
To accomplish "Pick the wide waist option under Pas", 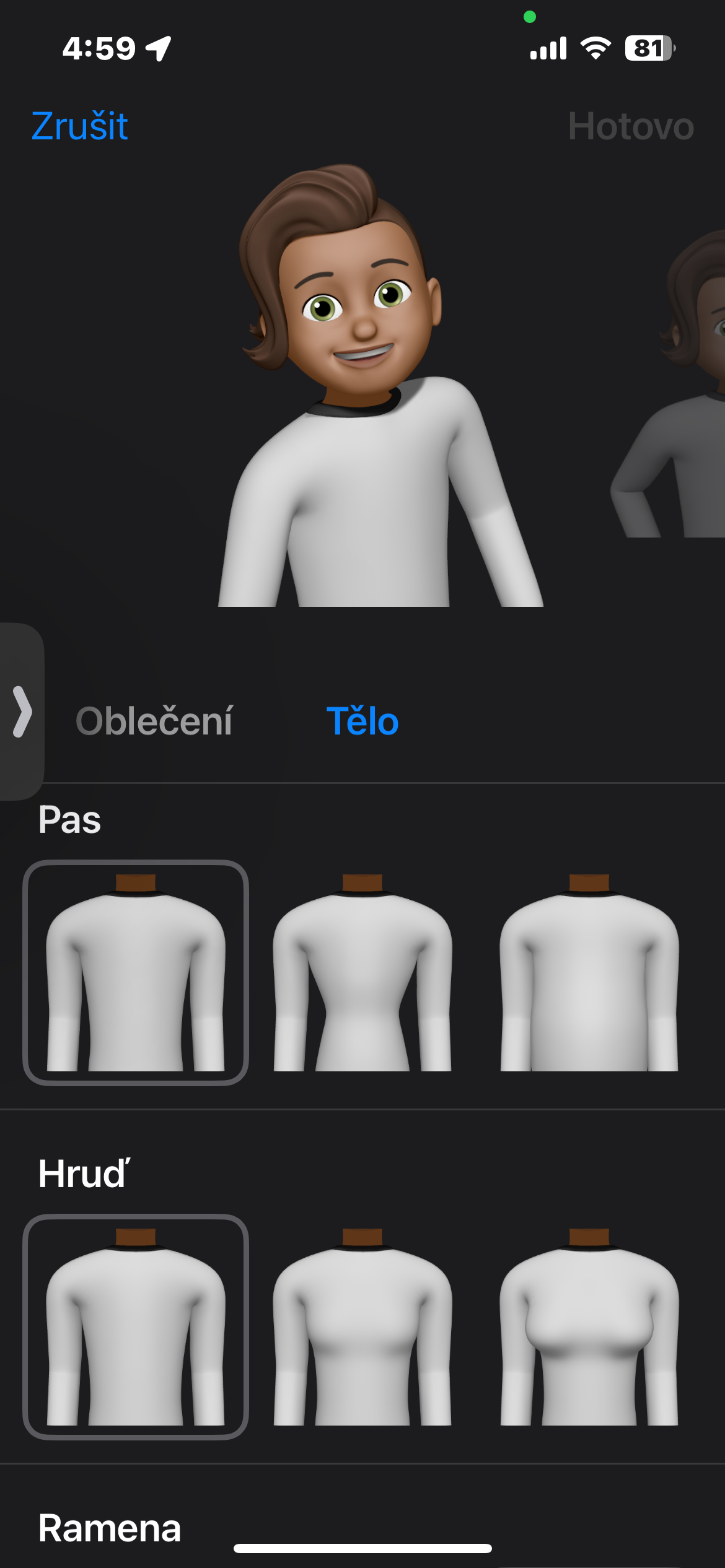I will tap(589, 972).
